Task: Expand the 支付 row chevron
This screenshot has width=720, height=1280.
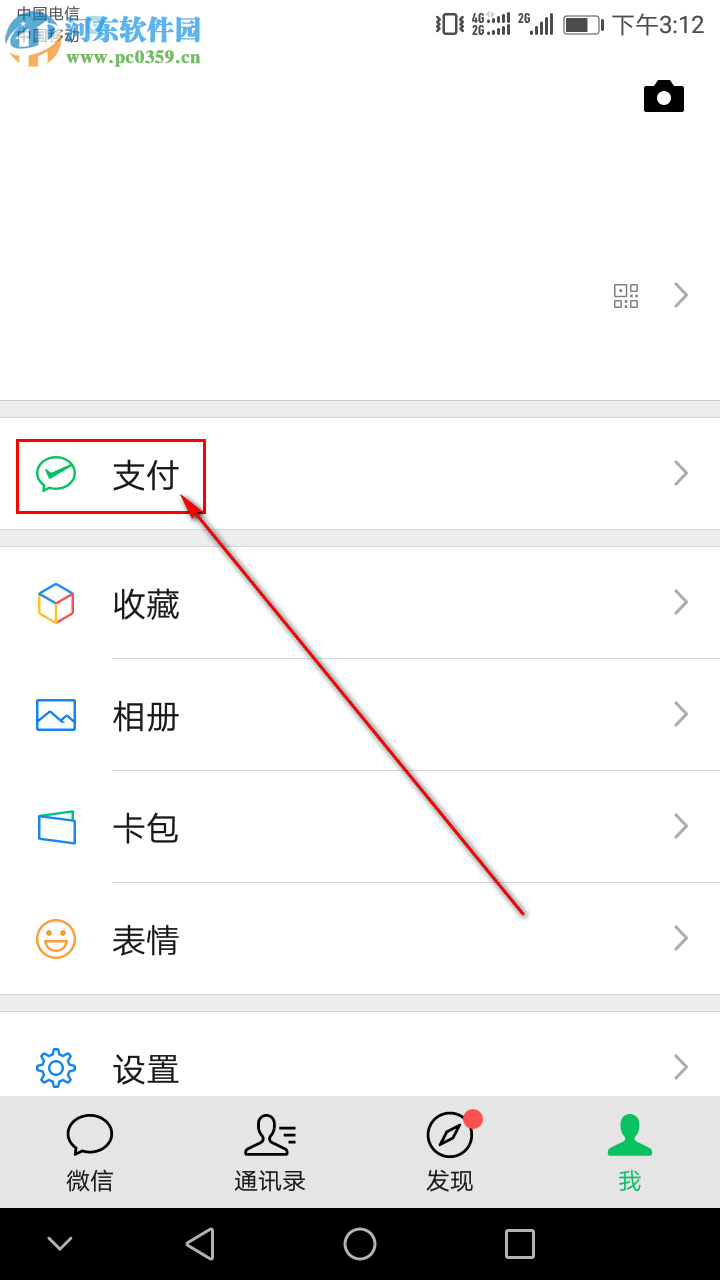Action: (681, 473)
